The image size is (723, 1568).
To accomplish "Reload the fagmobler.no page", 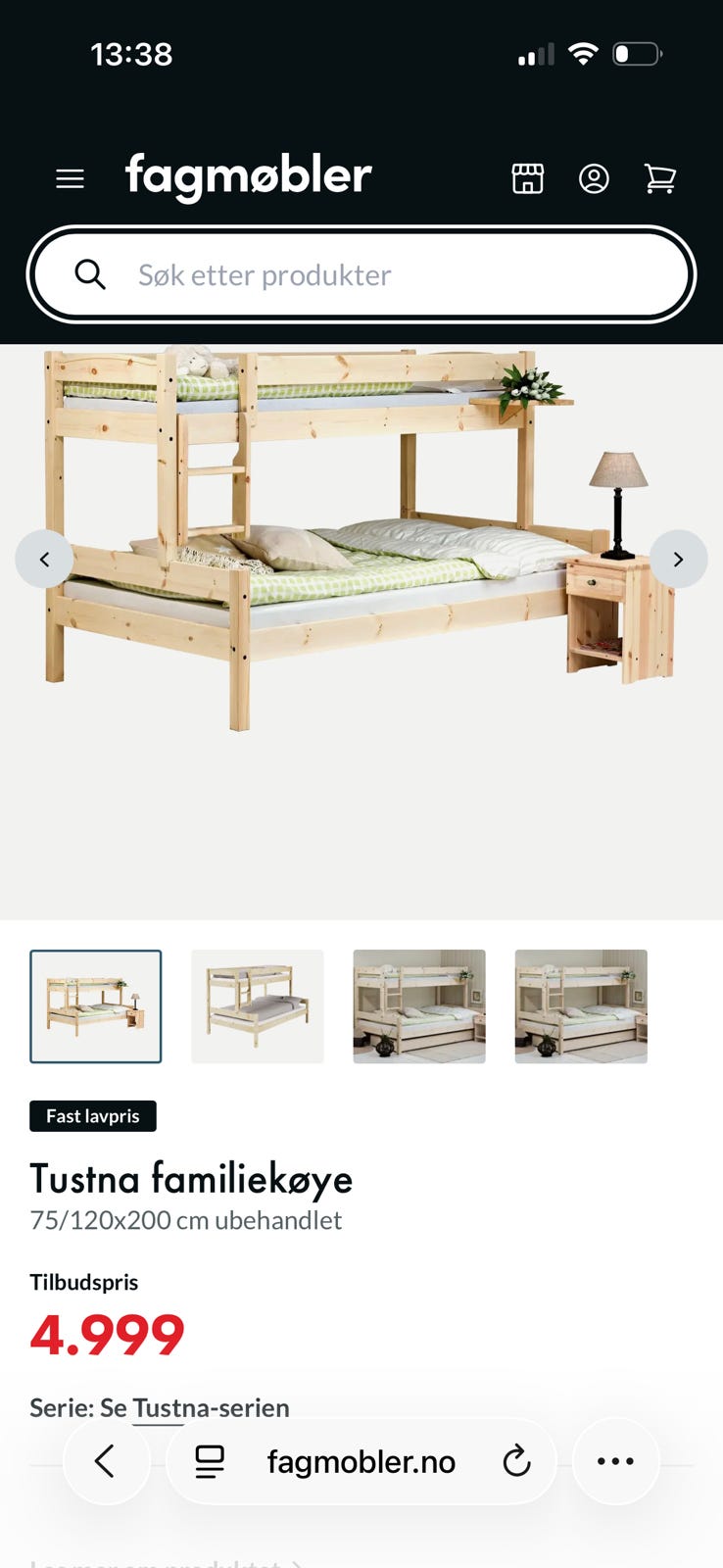I will coord(516,1461).
